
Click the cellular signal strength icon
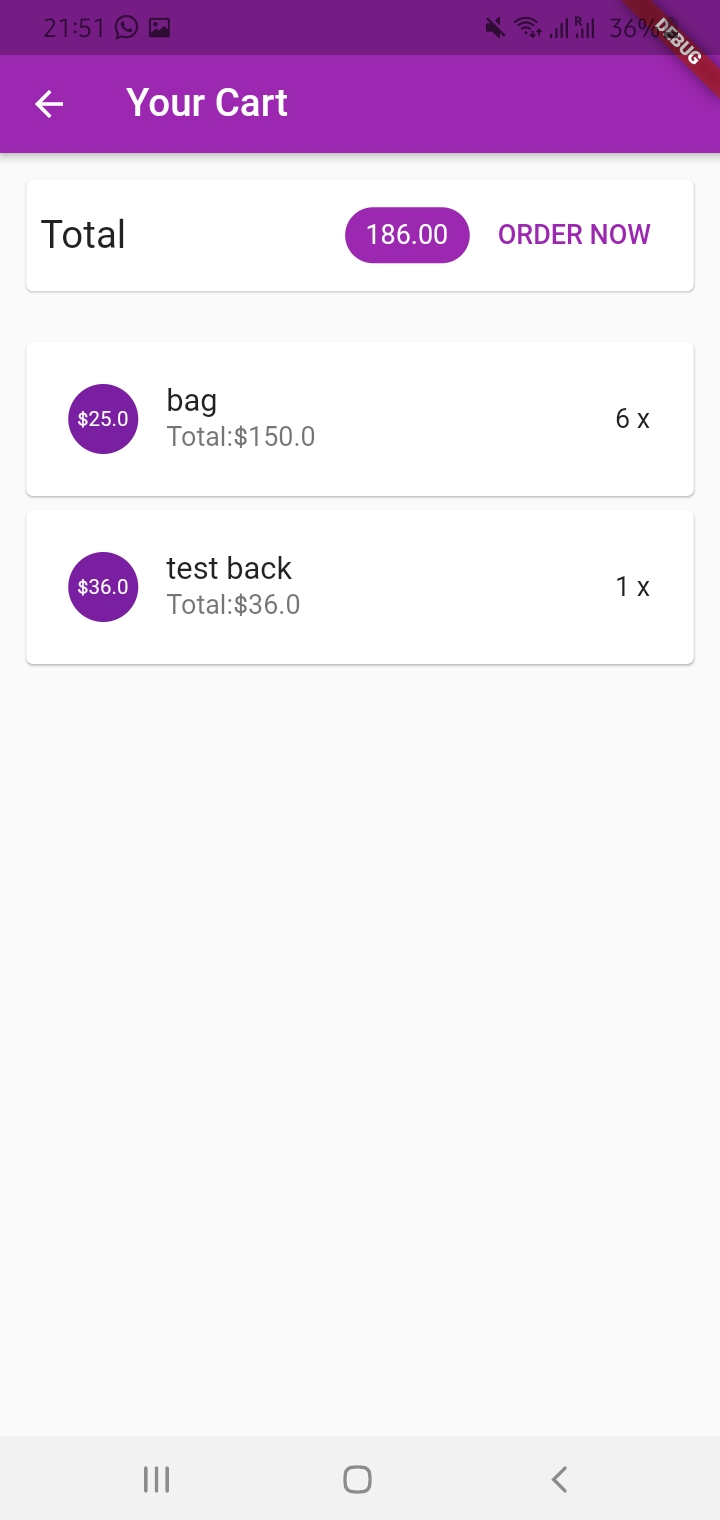(558, 27)
